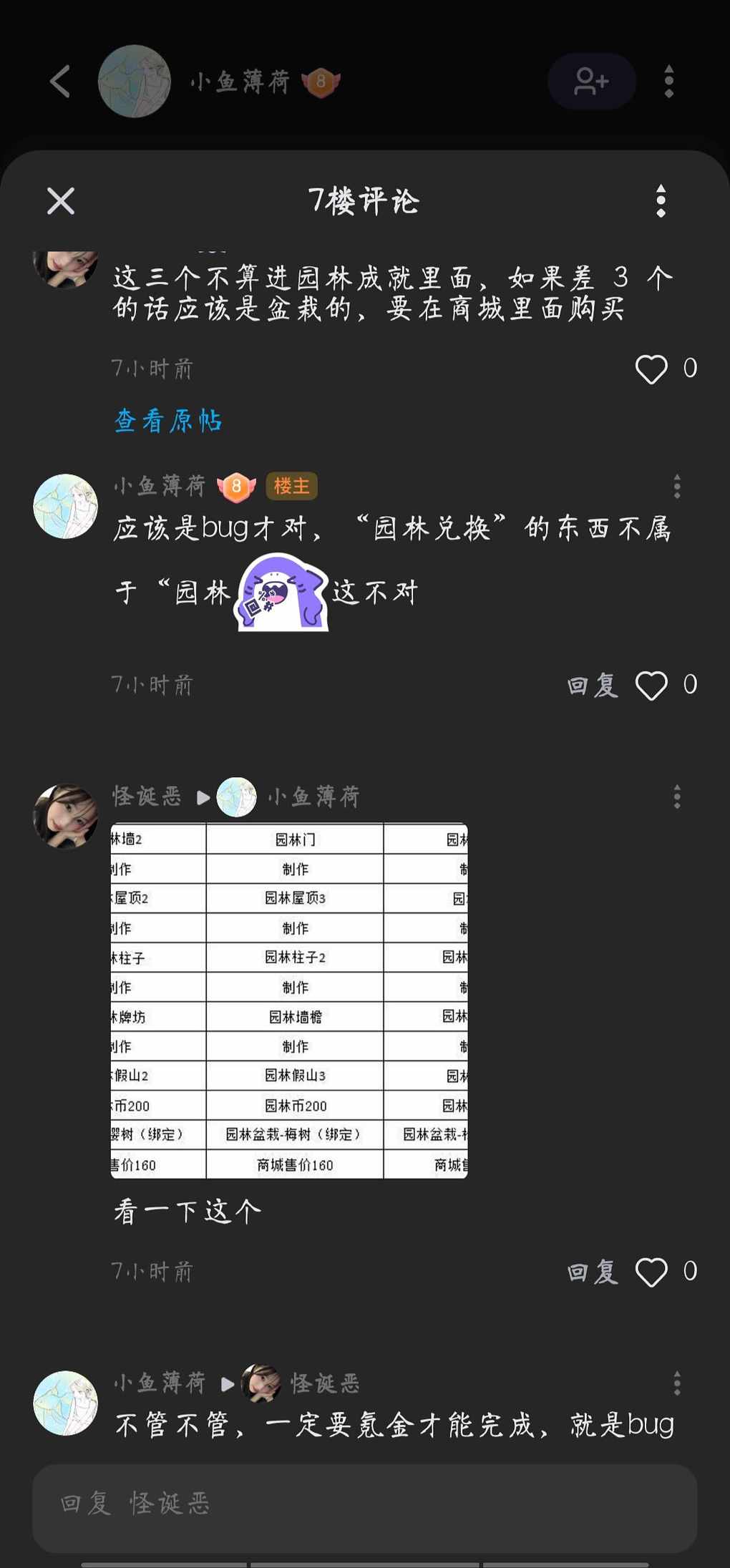Like the comment about 盆栽 in 商城
The width and height of the screenshot is (730, 1568).
tap(651, 369)
